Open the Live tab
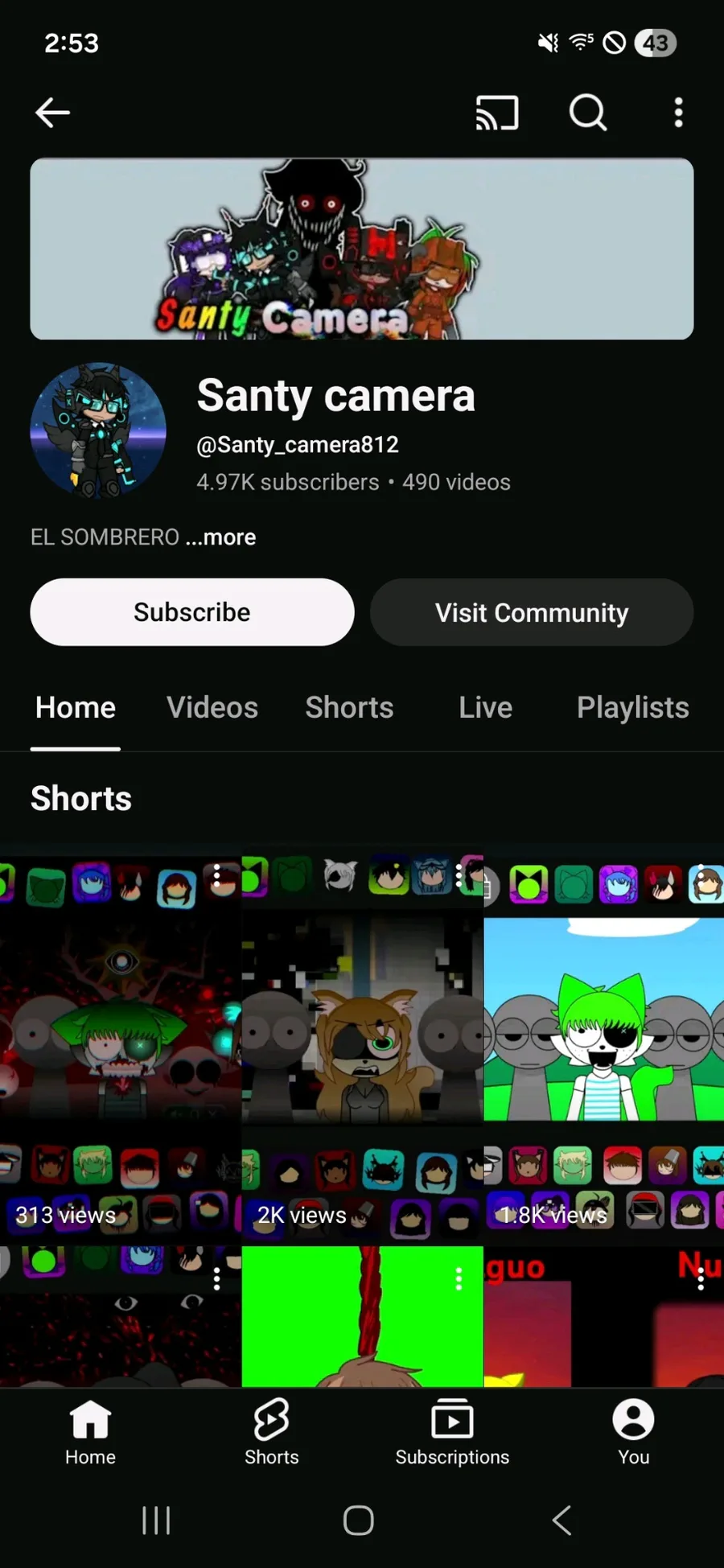Viewport: 724px width, 1568px height. (485, 708)
